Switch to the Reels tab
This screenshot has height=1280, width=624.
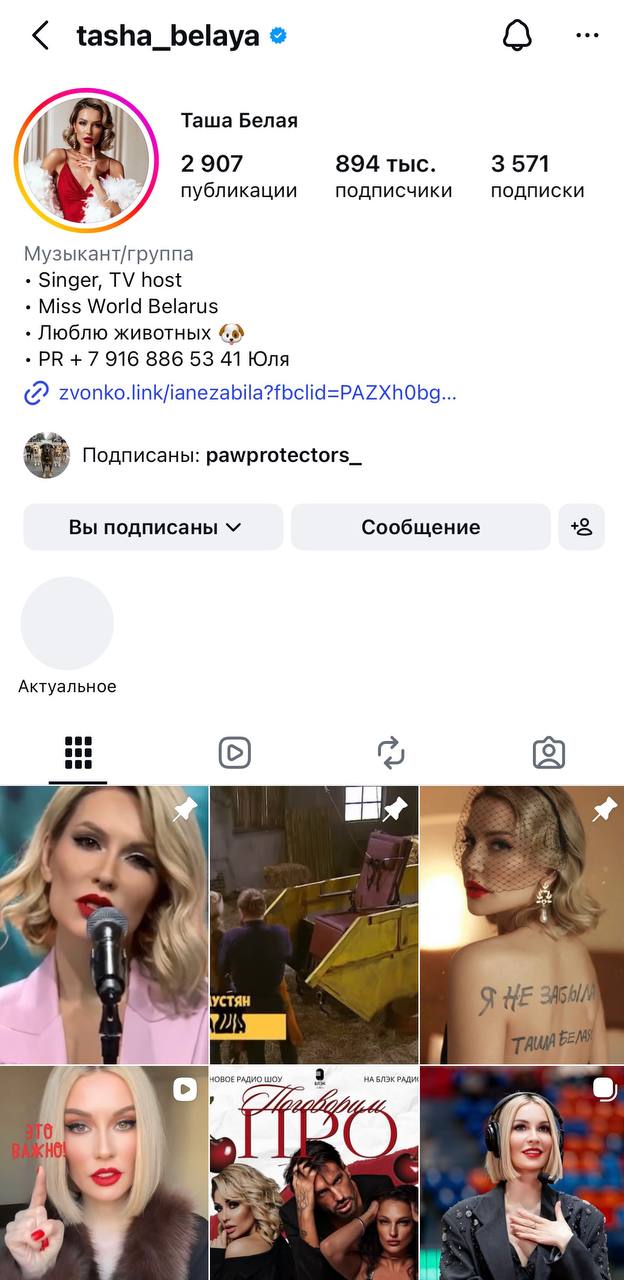(x=234, y=752)
